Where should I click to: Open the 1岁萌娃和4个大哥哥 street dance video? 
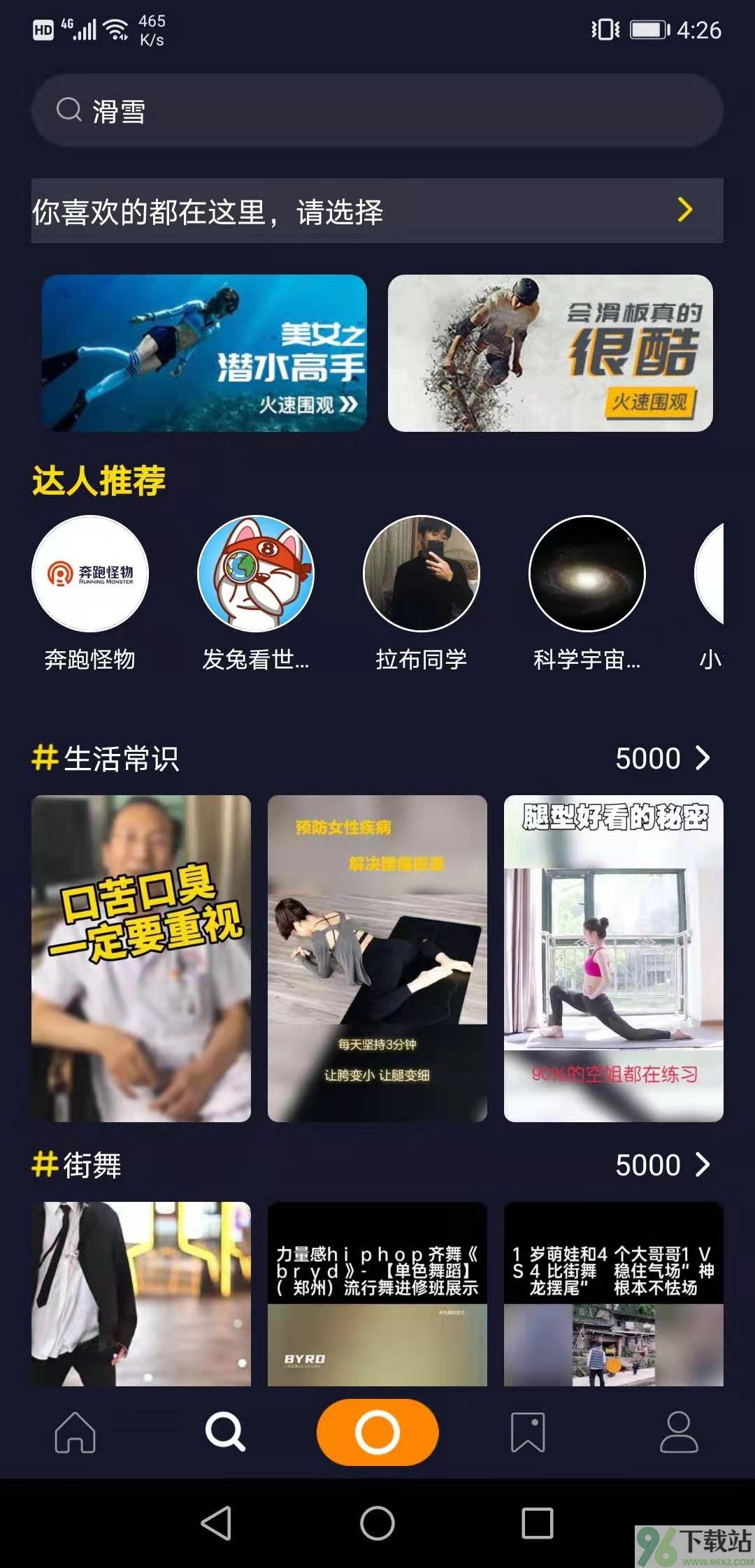tap(613, 1293)
